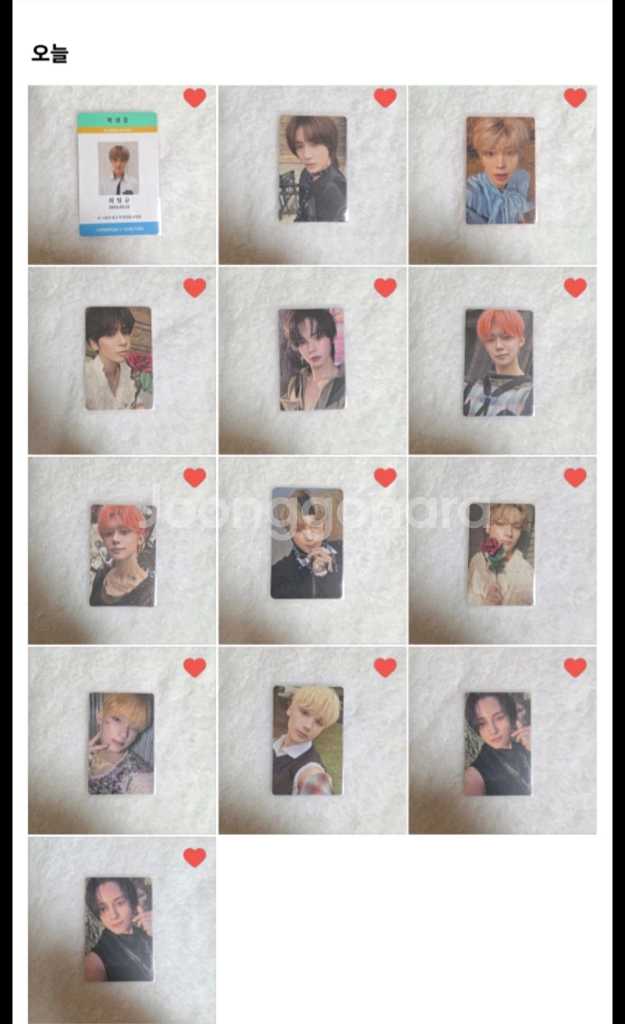
Task: Unfavorite the student ID card photo heart
Action: tap(195, 98)
